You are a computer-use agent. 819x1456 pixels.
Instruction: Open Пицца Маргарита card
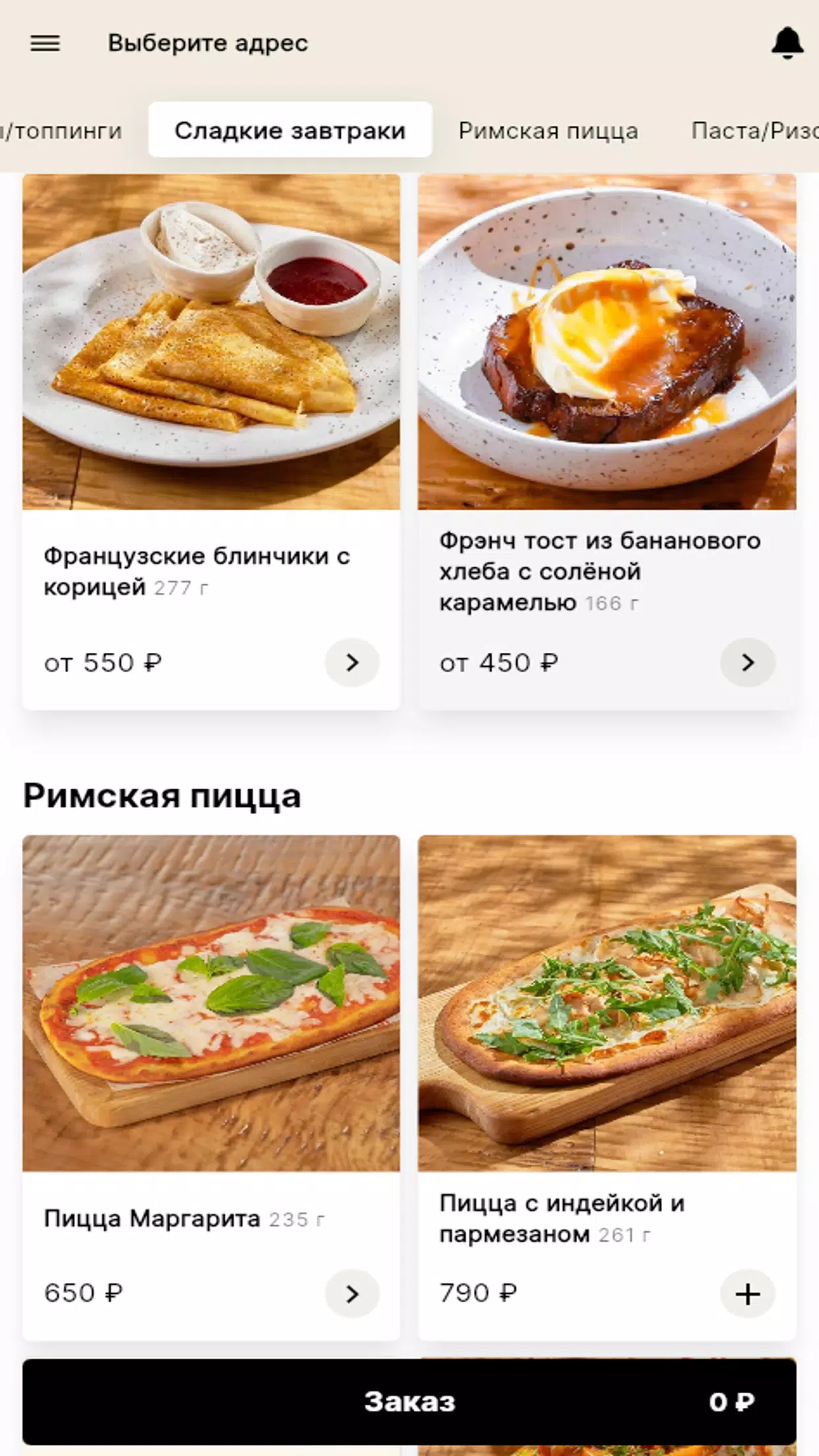pos(211,1088)
